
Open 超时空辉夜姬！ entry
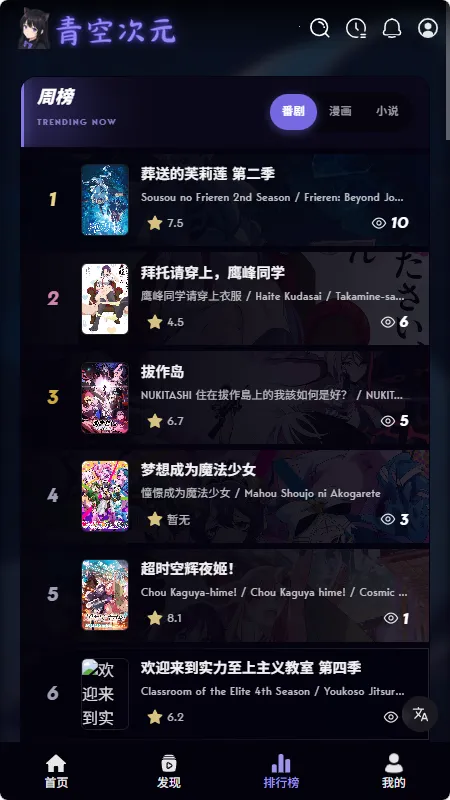point(225,595)
